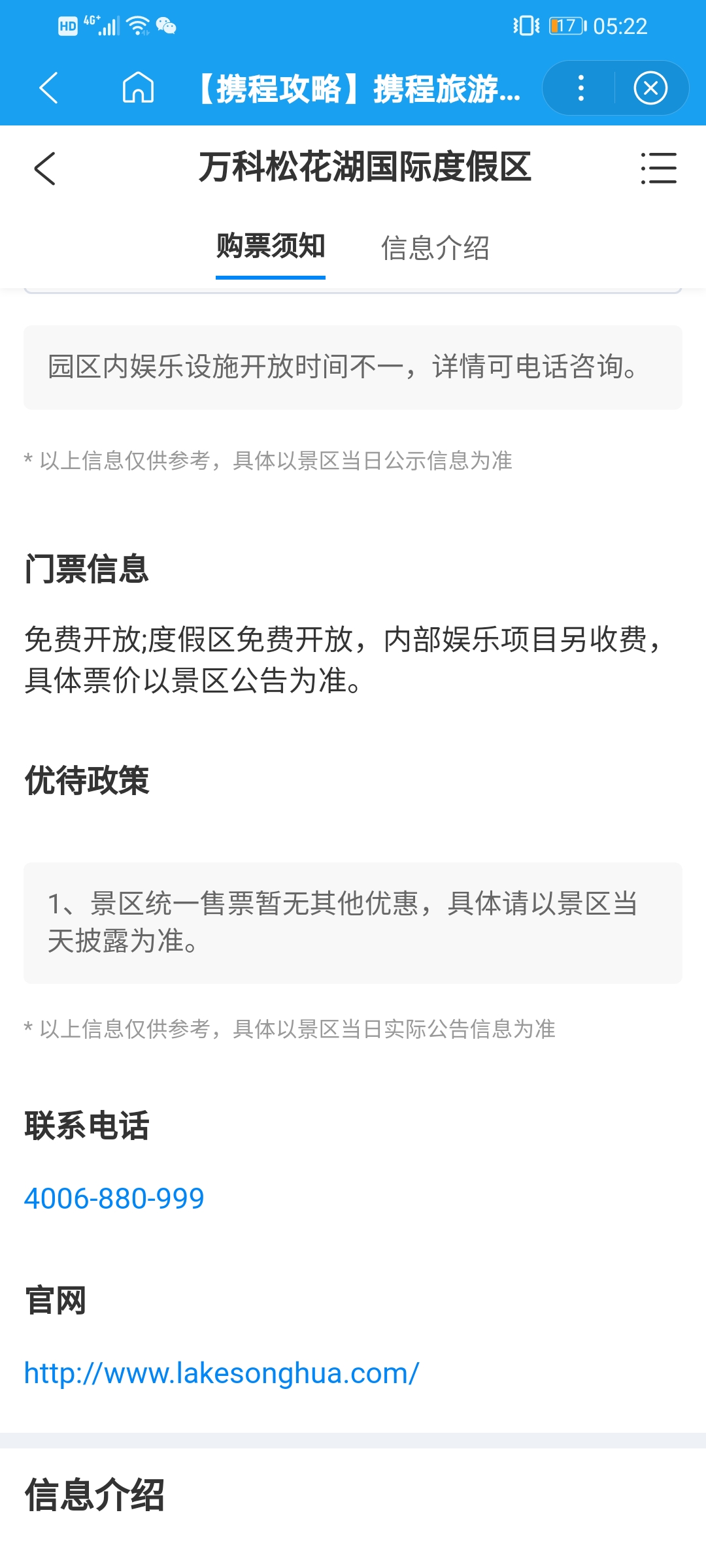Screen dimensions: 706x1568
Task: Open the list menu icon beside title
Action: pyautogui.click(x=659, y=169)
